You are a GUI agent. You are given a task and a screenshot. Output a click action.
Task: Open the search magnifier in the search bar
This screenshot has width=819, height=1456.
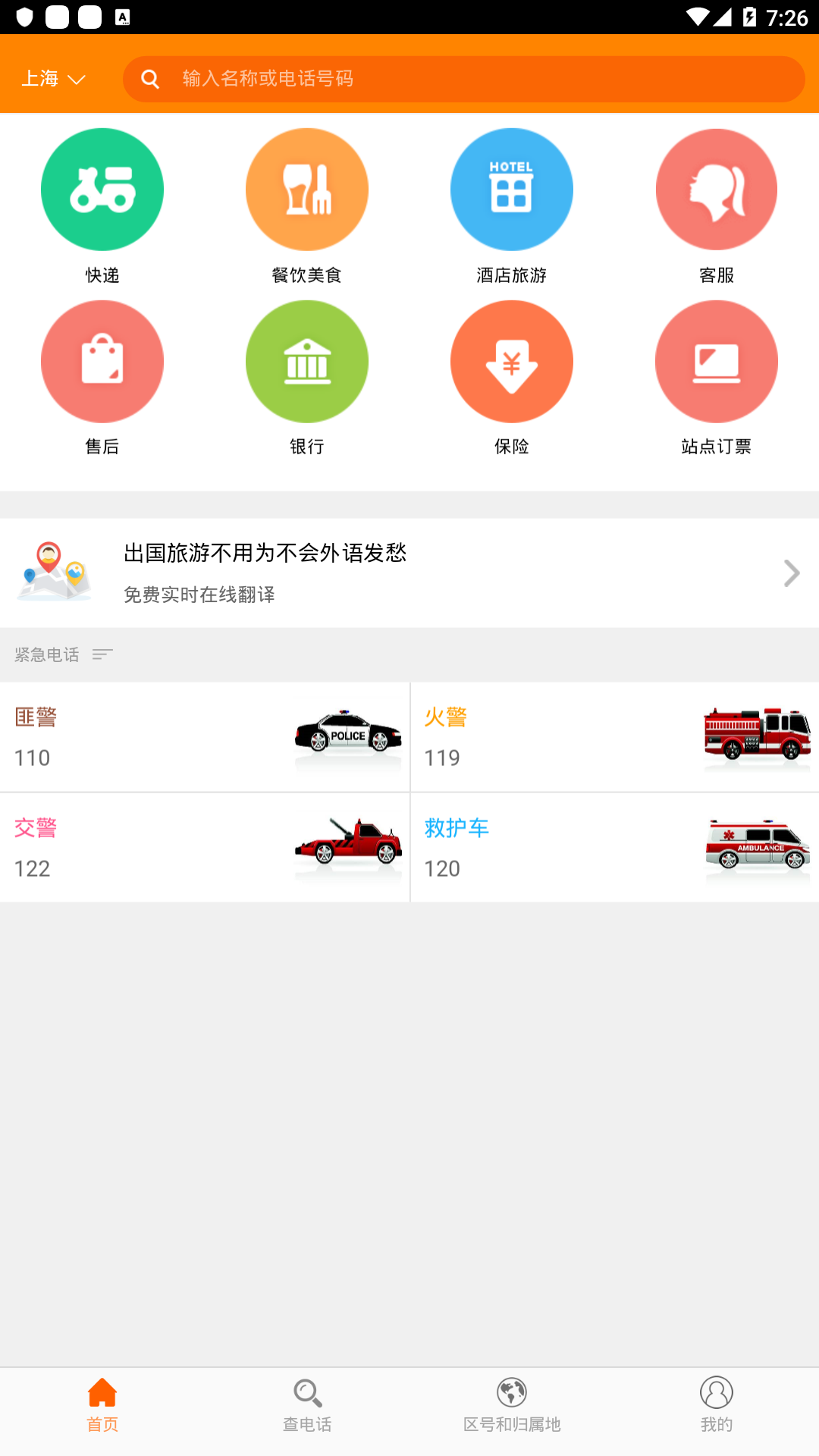coord(149,78)
